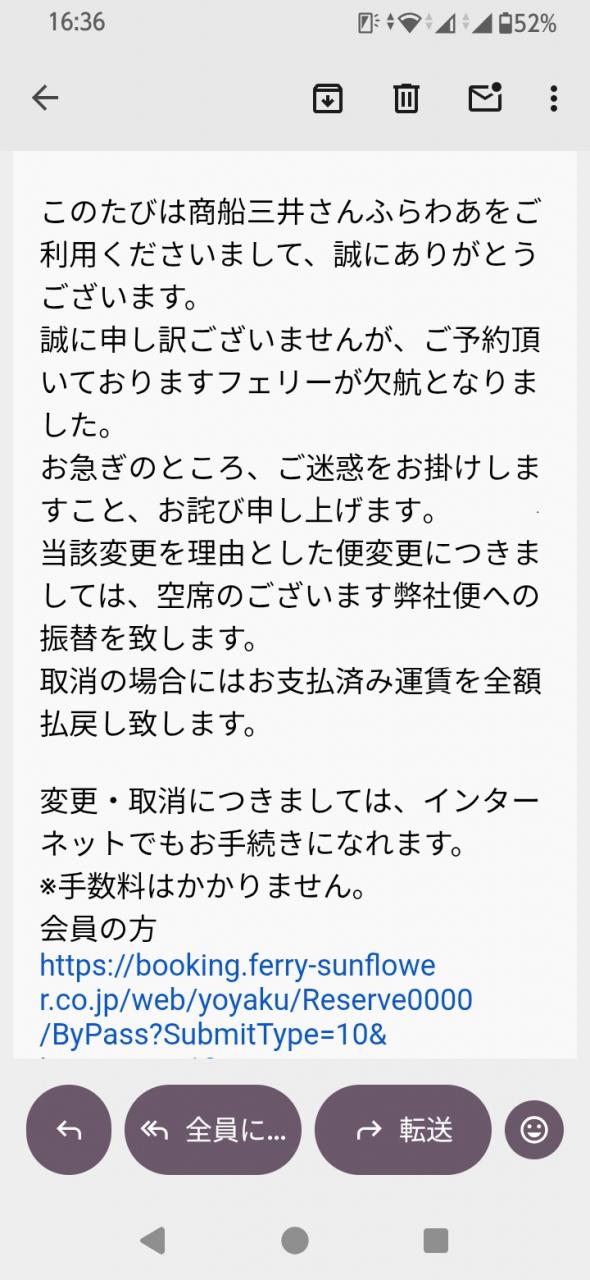Tap the 全員に reply-all button
Image resolution: width=590 pixels, height=1280 pixels.
coord(213,1130)
